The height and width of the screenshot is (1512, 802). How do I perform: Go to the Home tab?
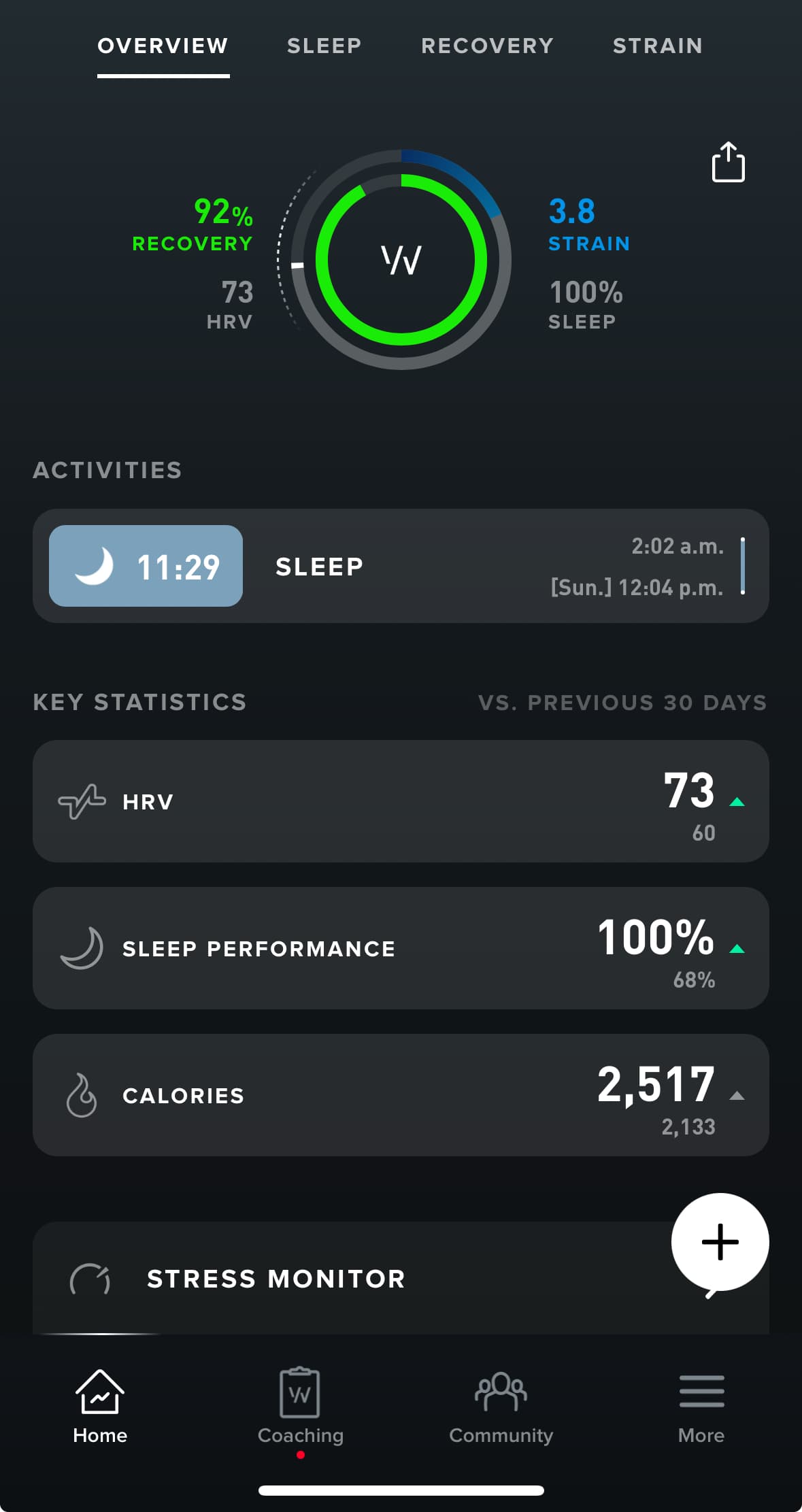point(100,1405)
